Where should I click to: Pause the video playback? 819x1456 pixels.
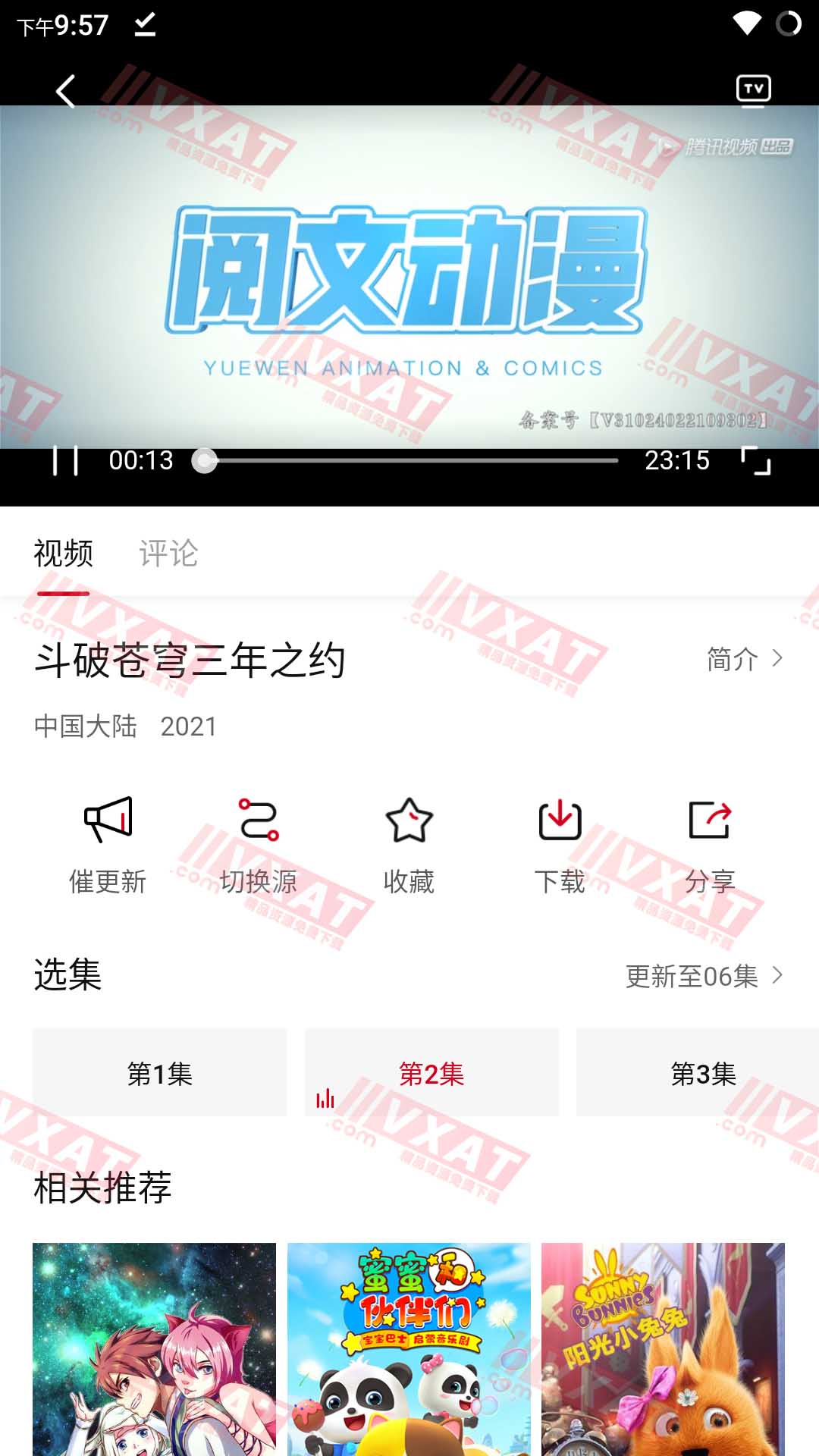pyautogui.click(x=65, y=460)
